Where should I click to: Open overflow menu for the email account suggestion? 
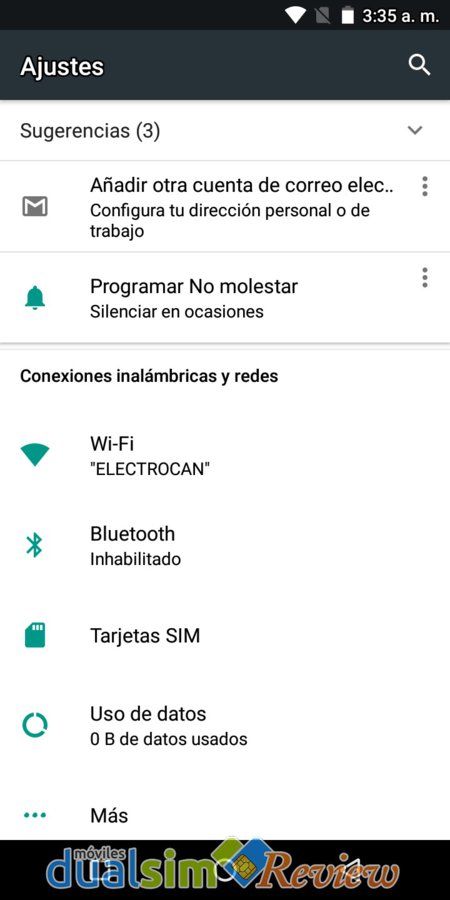[424, 186]
